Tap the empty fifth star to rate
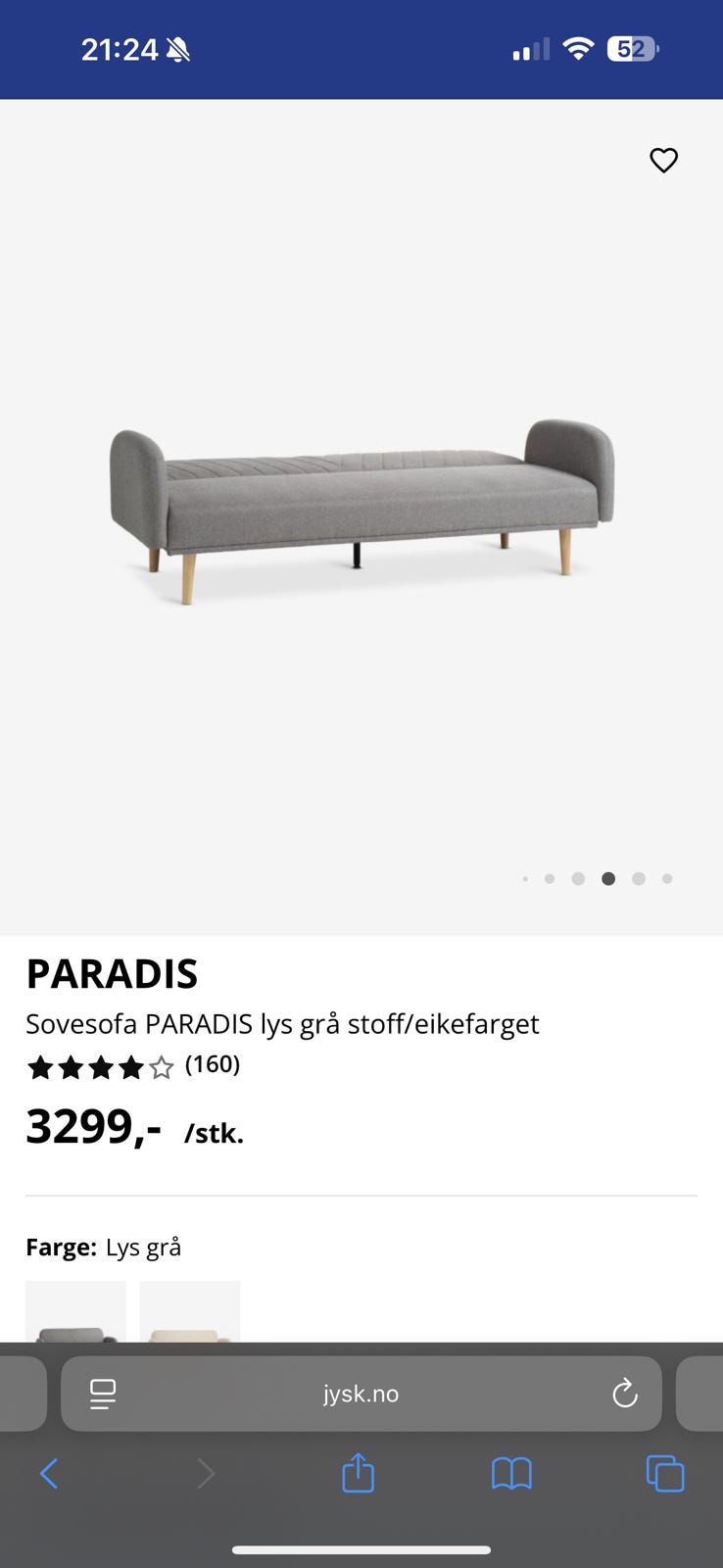 (161, 1066)
